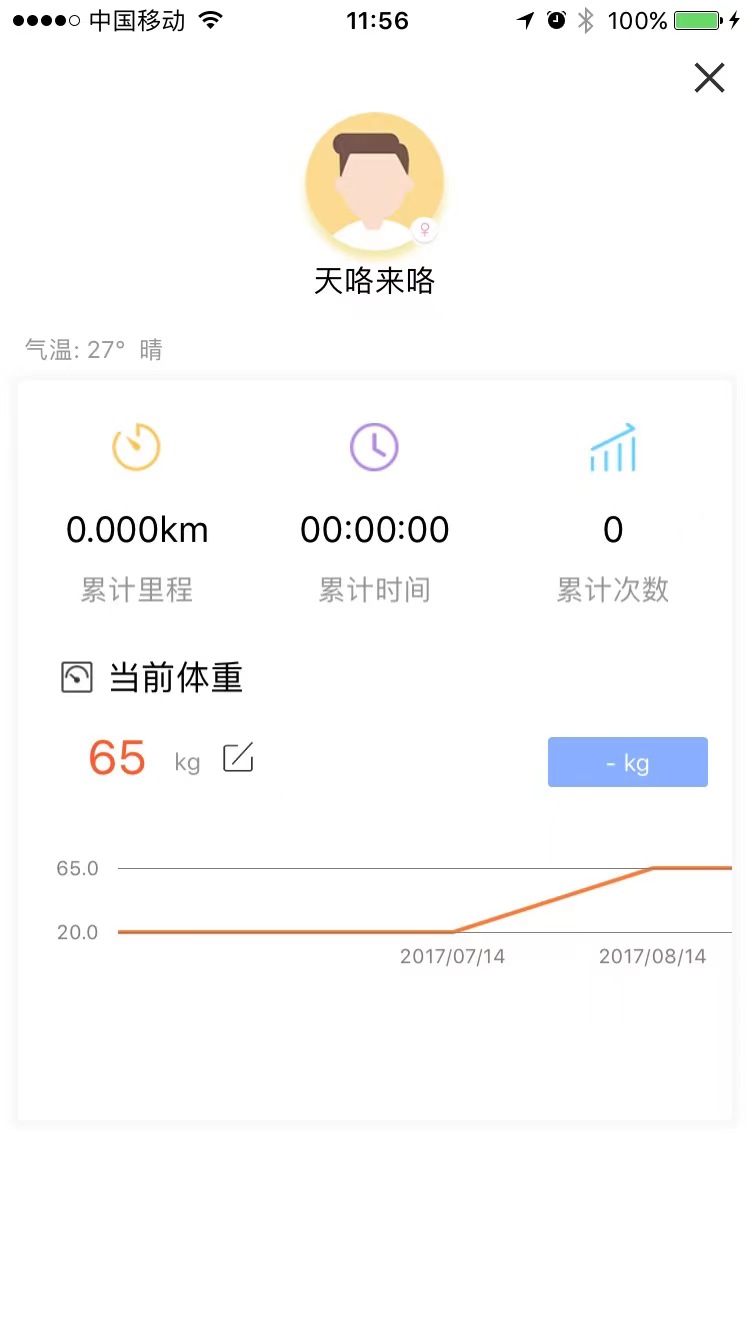Edit the current weight of 65 kg

[238, 759]
